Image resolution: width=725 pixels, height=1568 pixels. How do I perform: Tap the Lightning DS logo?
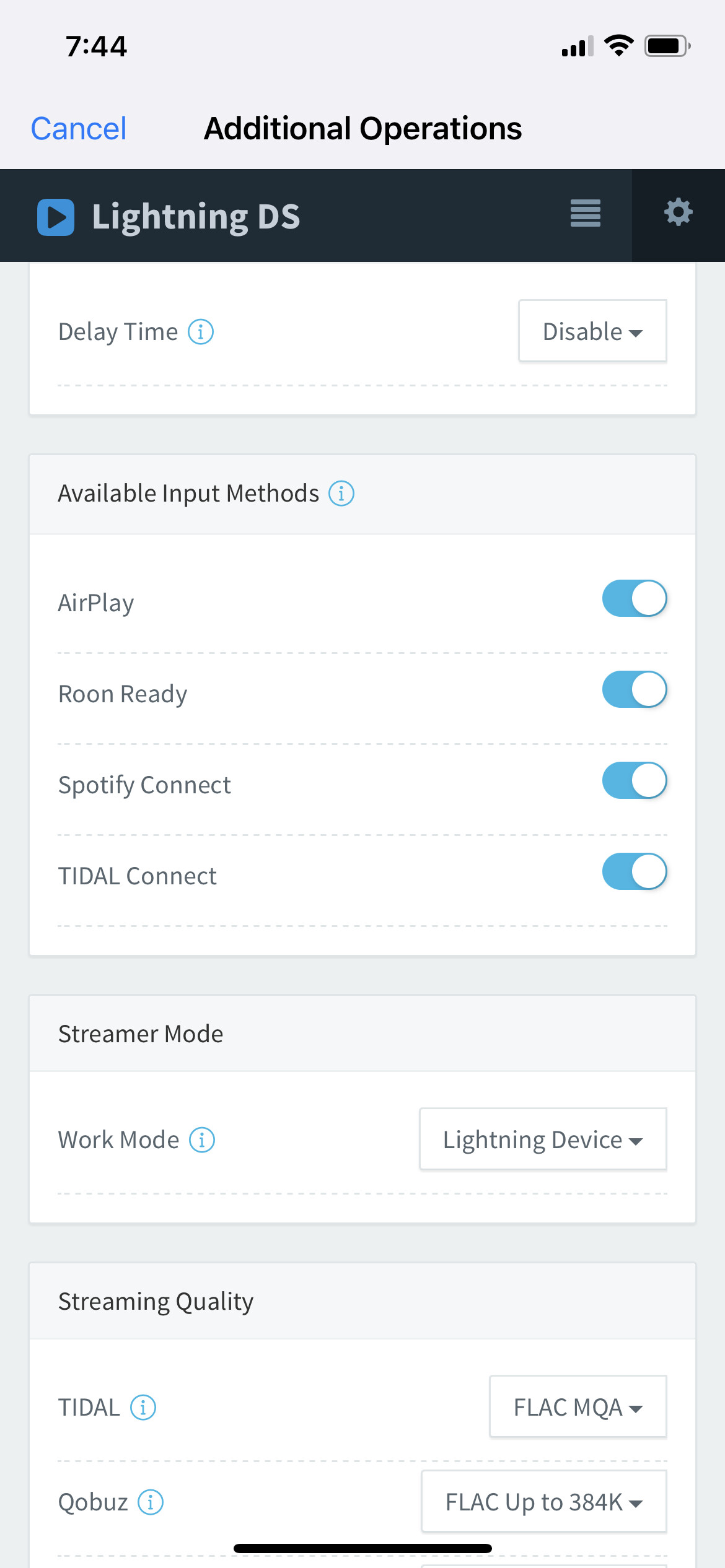[x=56, y=217]
